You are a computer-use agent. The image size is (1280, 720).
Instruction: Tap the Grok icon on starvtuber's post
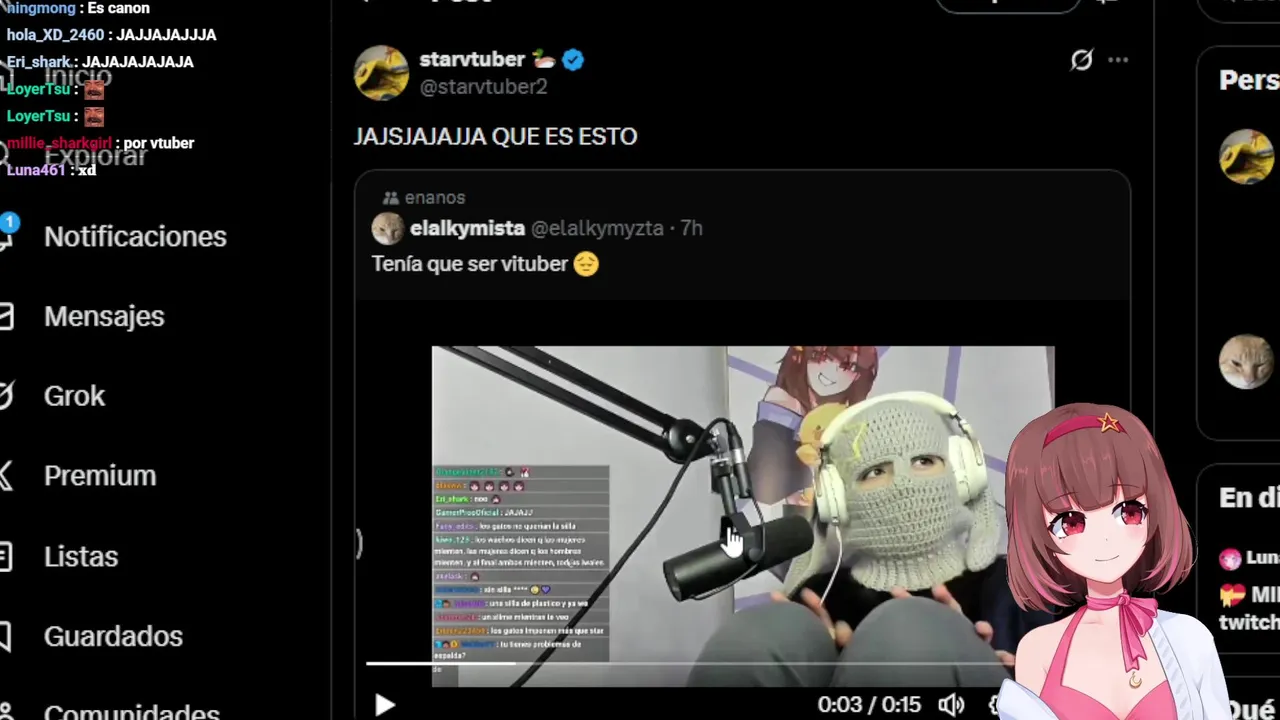tap(1081, 60)
